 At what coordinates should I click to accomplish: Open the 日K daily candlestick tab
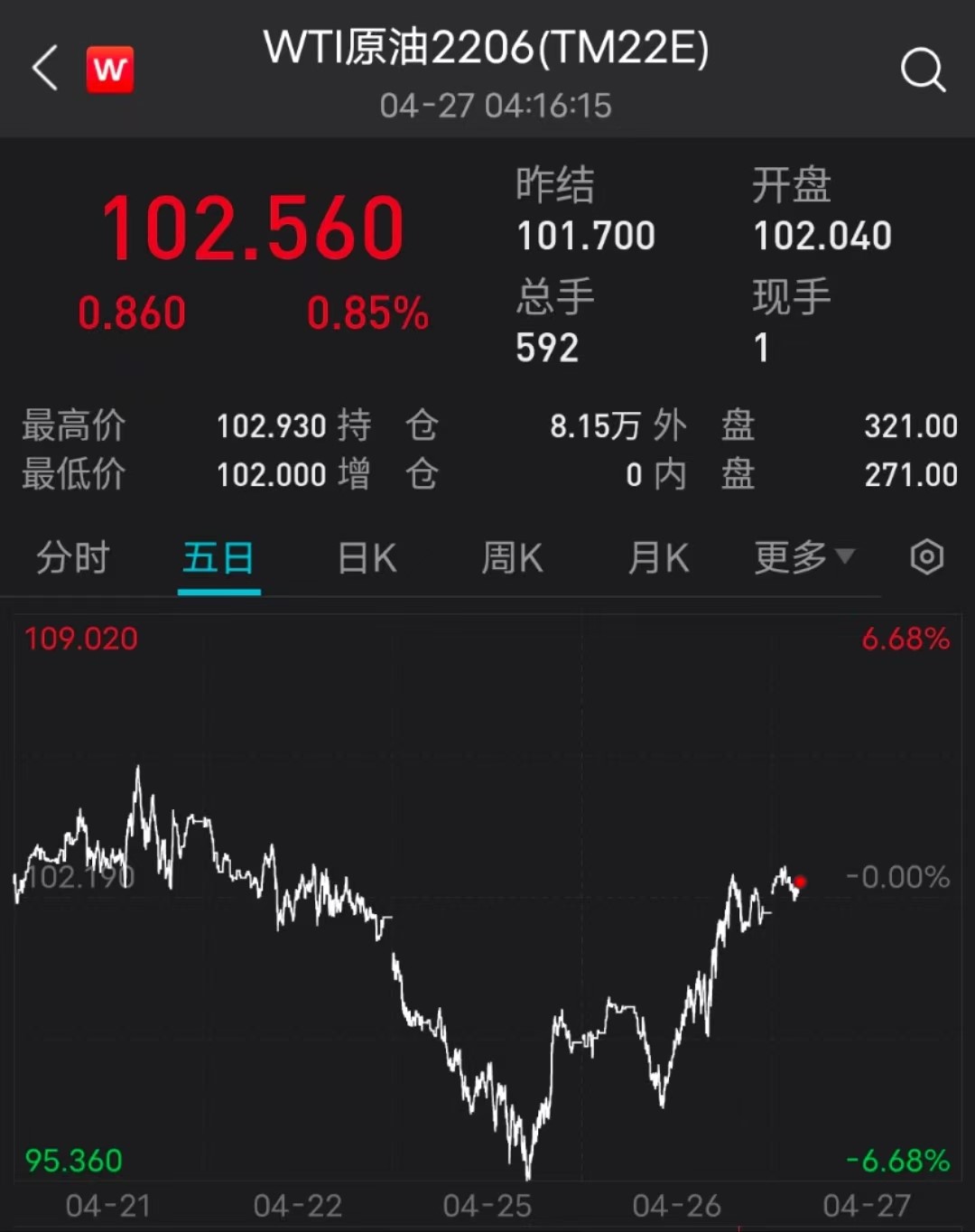(365, 558)
